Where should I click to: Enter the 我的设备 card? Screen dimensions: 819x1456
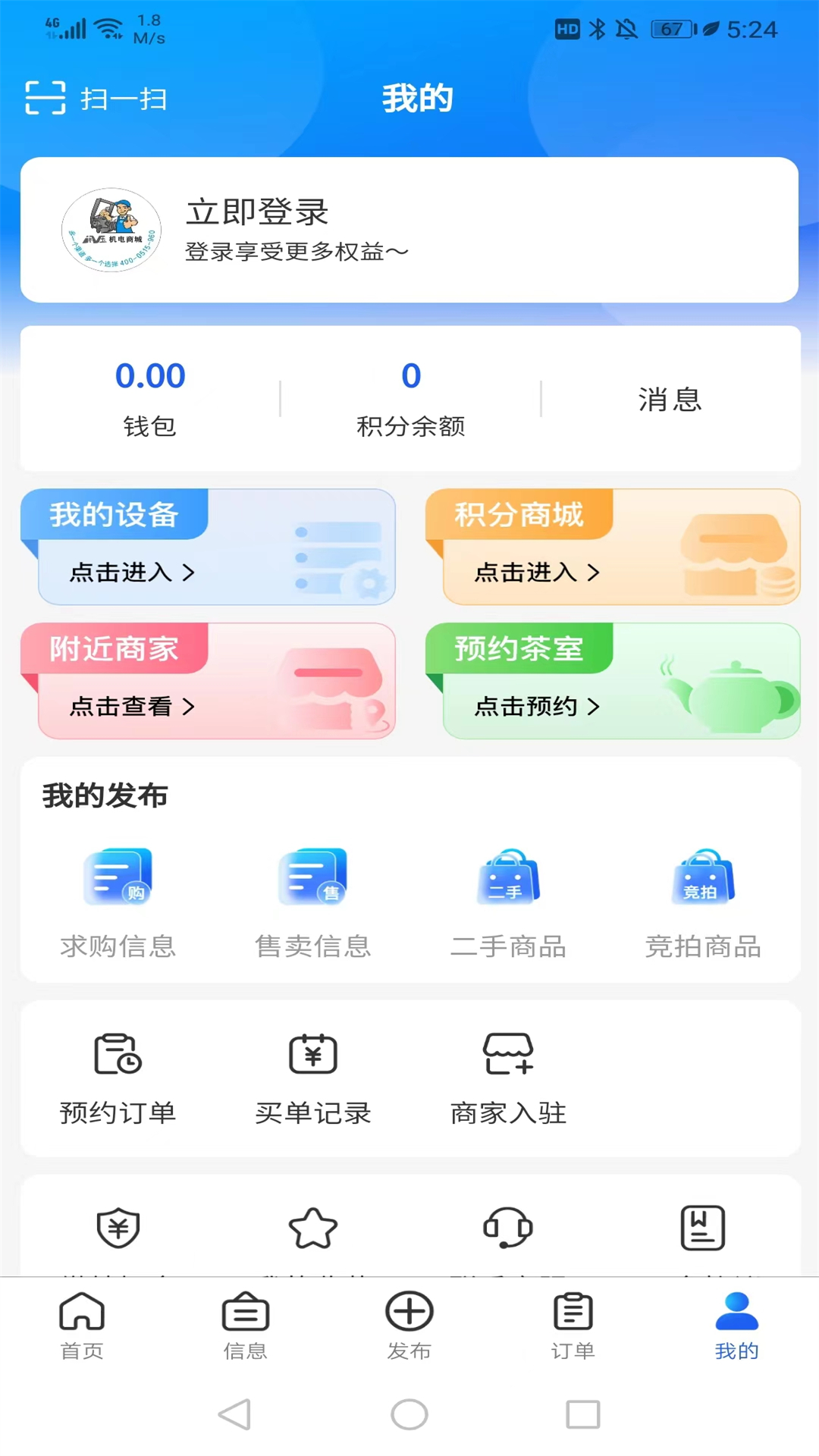(208, 547)
